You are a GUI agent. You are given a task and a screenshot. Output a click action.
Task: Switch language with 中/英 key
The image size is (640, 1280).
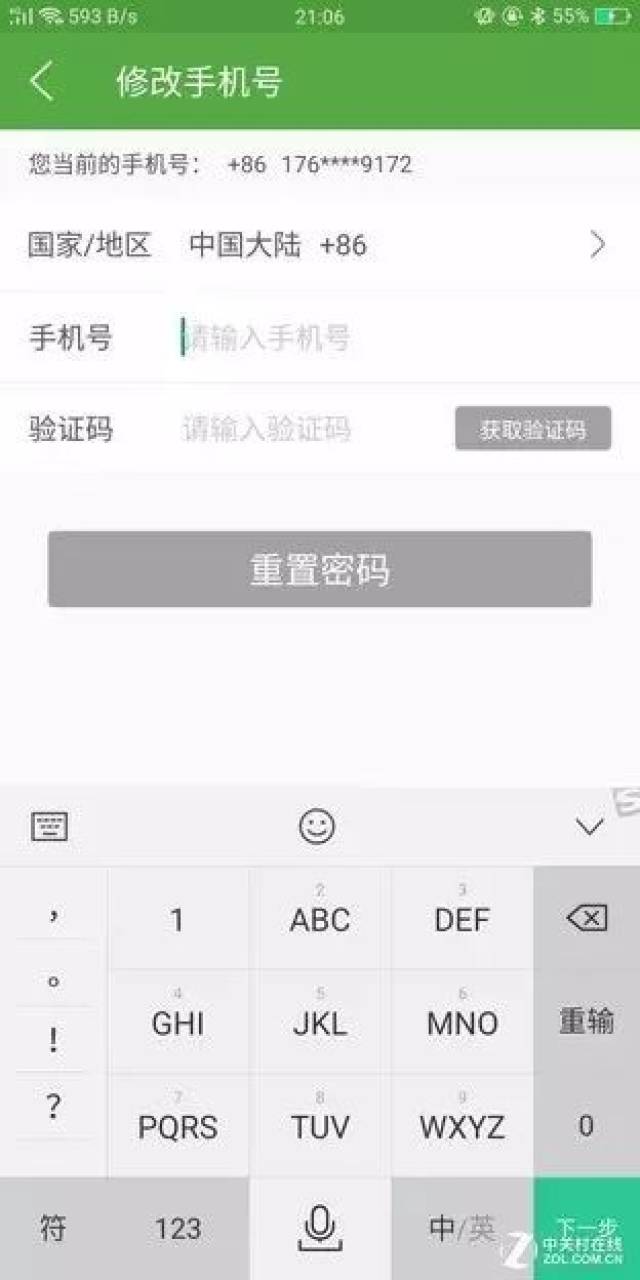pyautogui.click(x=462, y=1229)
